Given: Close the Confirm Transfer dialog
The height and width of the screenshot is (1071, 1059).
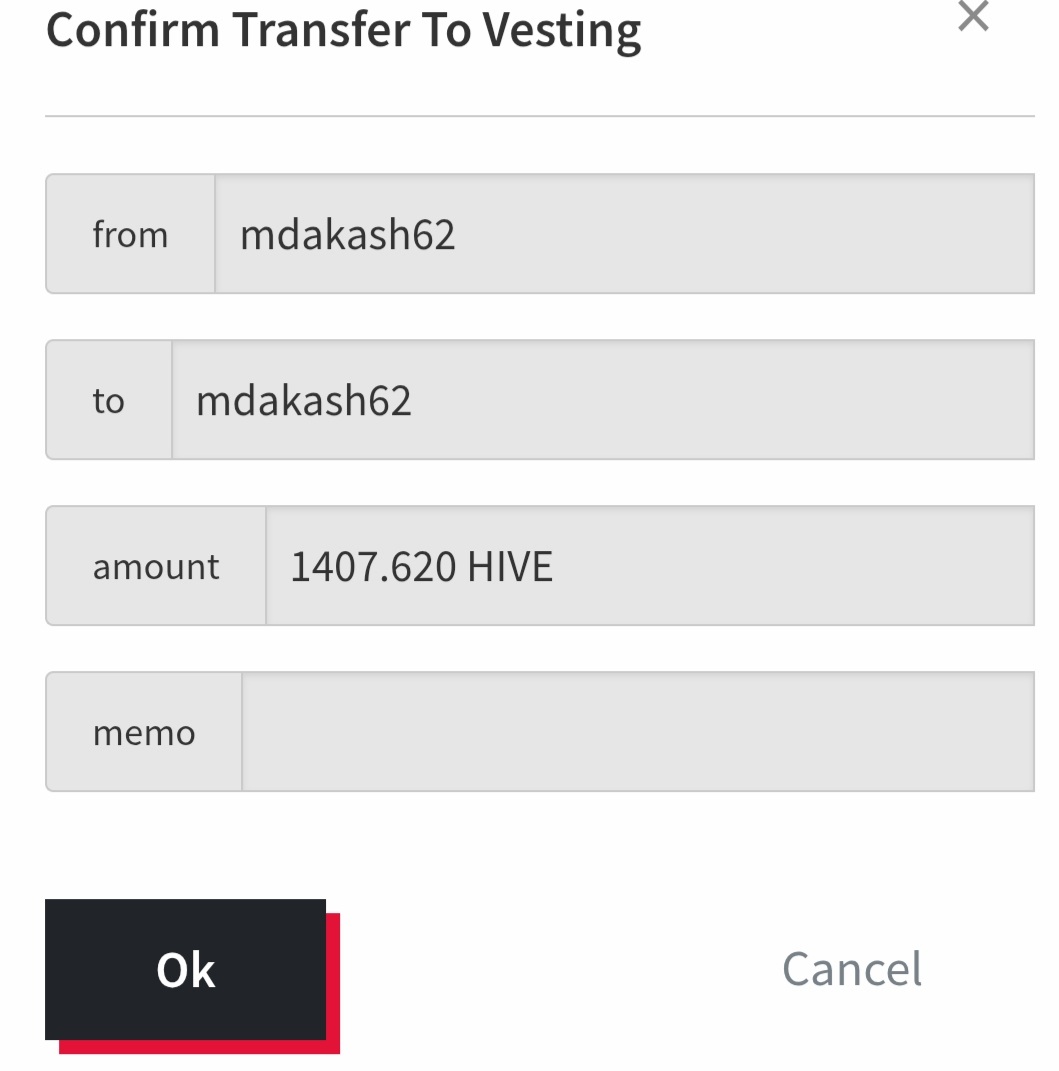Looking at the screenshot, I should (972, 17).
